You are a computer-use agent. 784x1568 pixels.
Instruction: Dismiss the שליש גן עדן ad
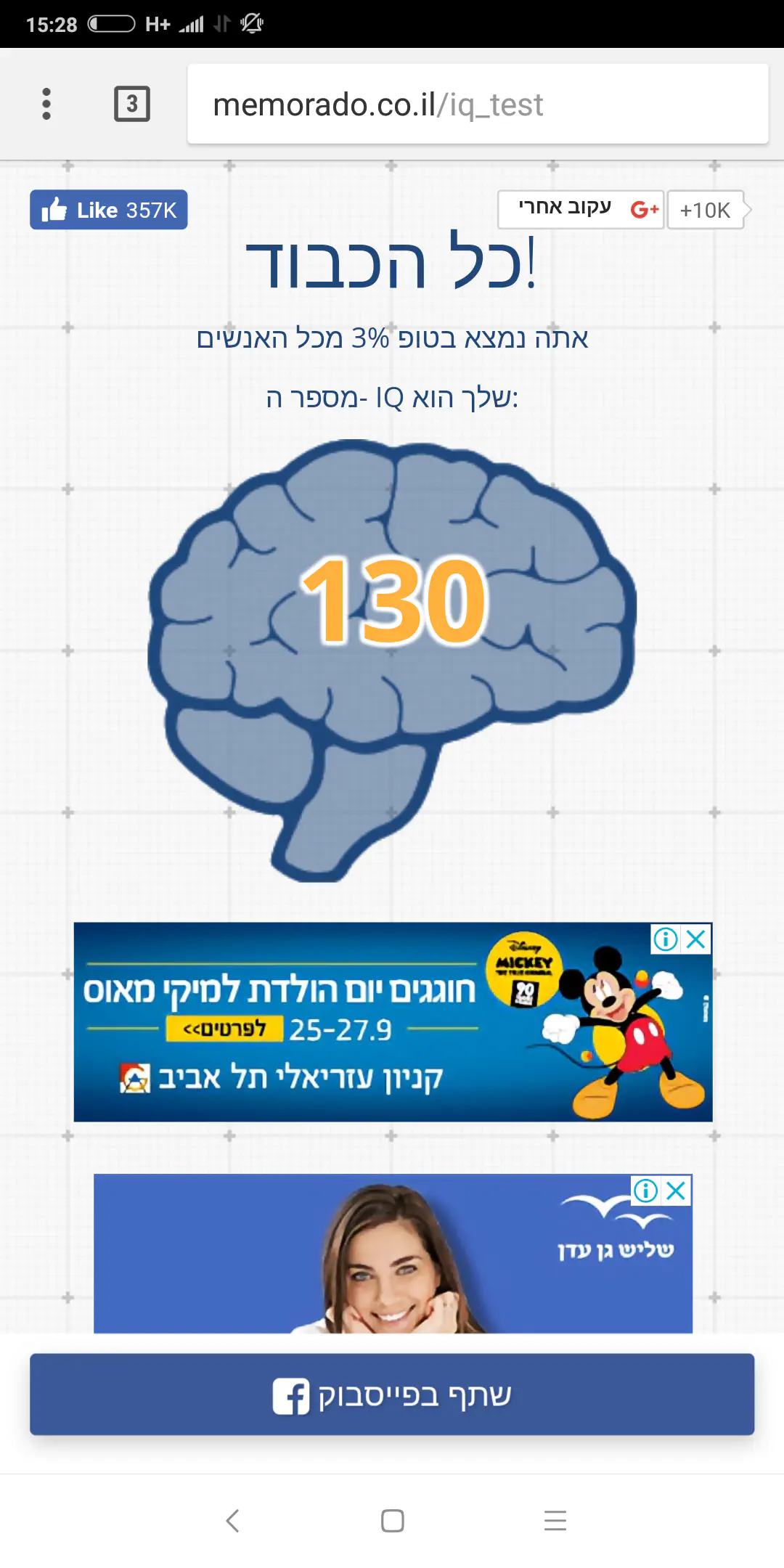pyautogui.click(x=677, y=1191)
